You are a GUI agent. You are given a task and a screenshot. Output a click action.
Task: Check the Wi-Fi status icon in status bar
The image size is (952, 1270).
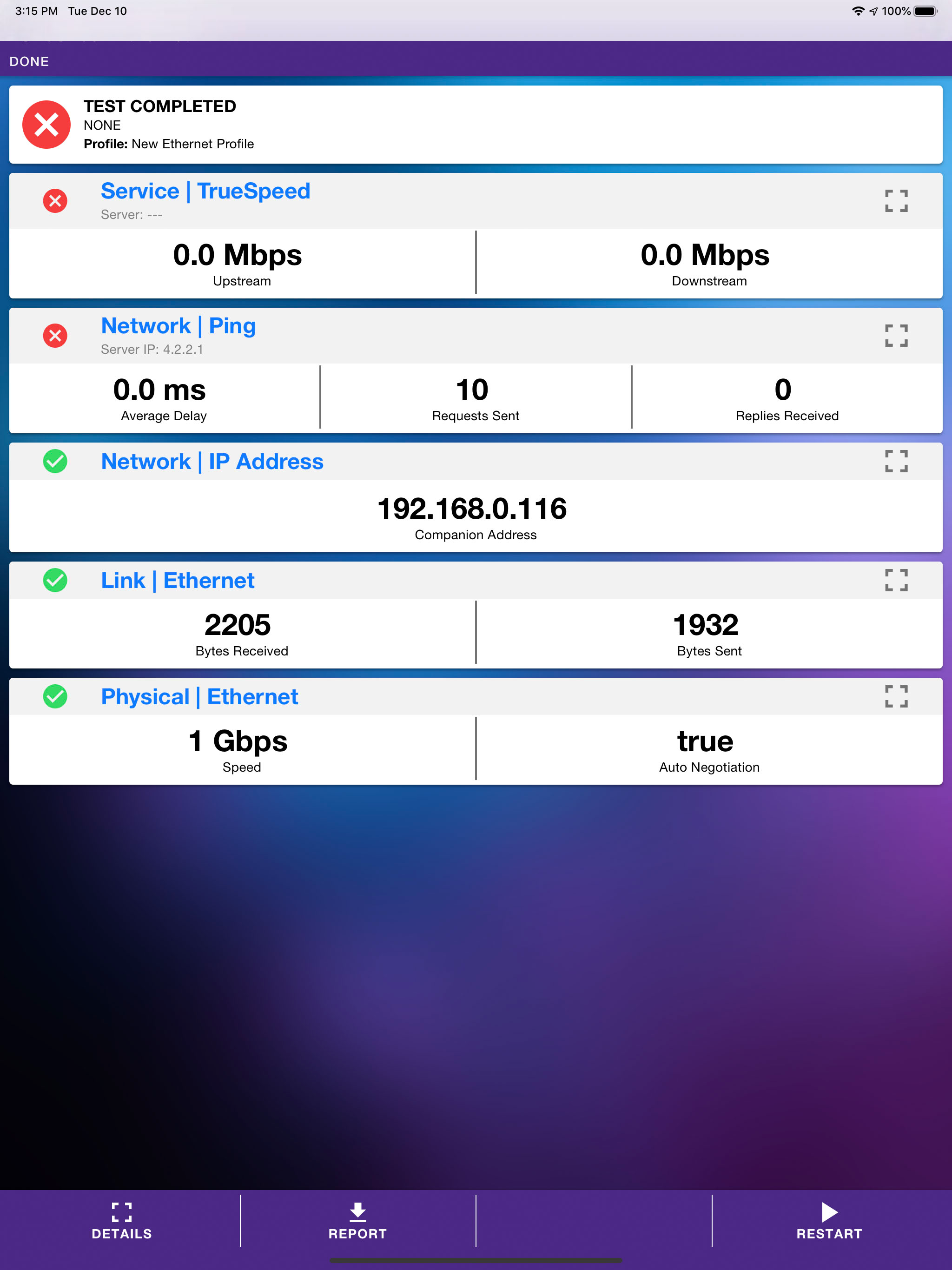[858, 10]
